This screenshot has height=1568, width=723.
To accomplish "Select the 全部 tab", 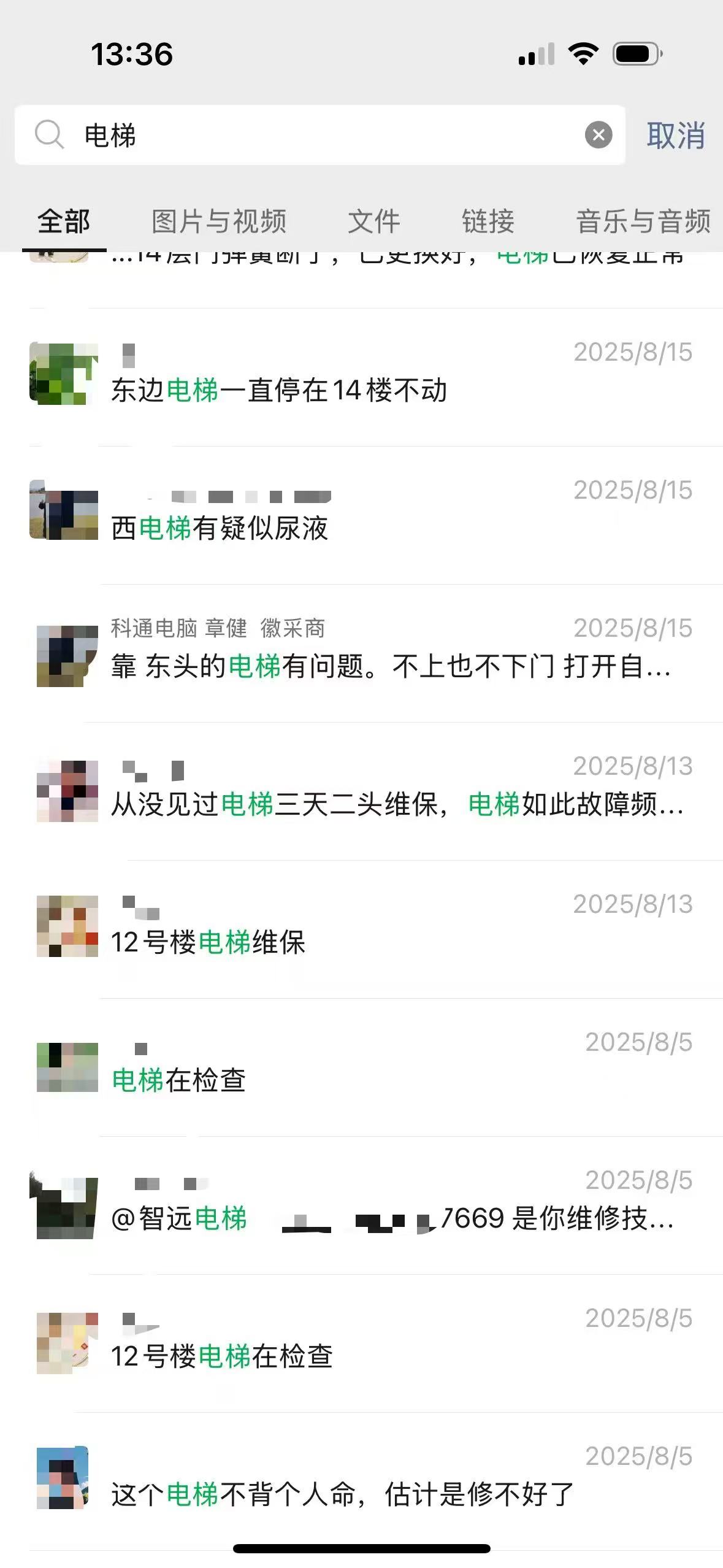I will [64, 221].
